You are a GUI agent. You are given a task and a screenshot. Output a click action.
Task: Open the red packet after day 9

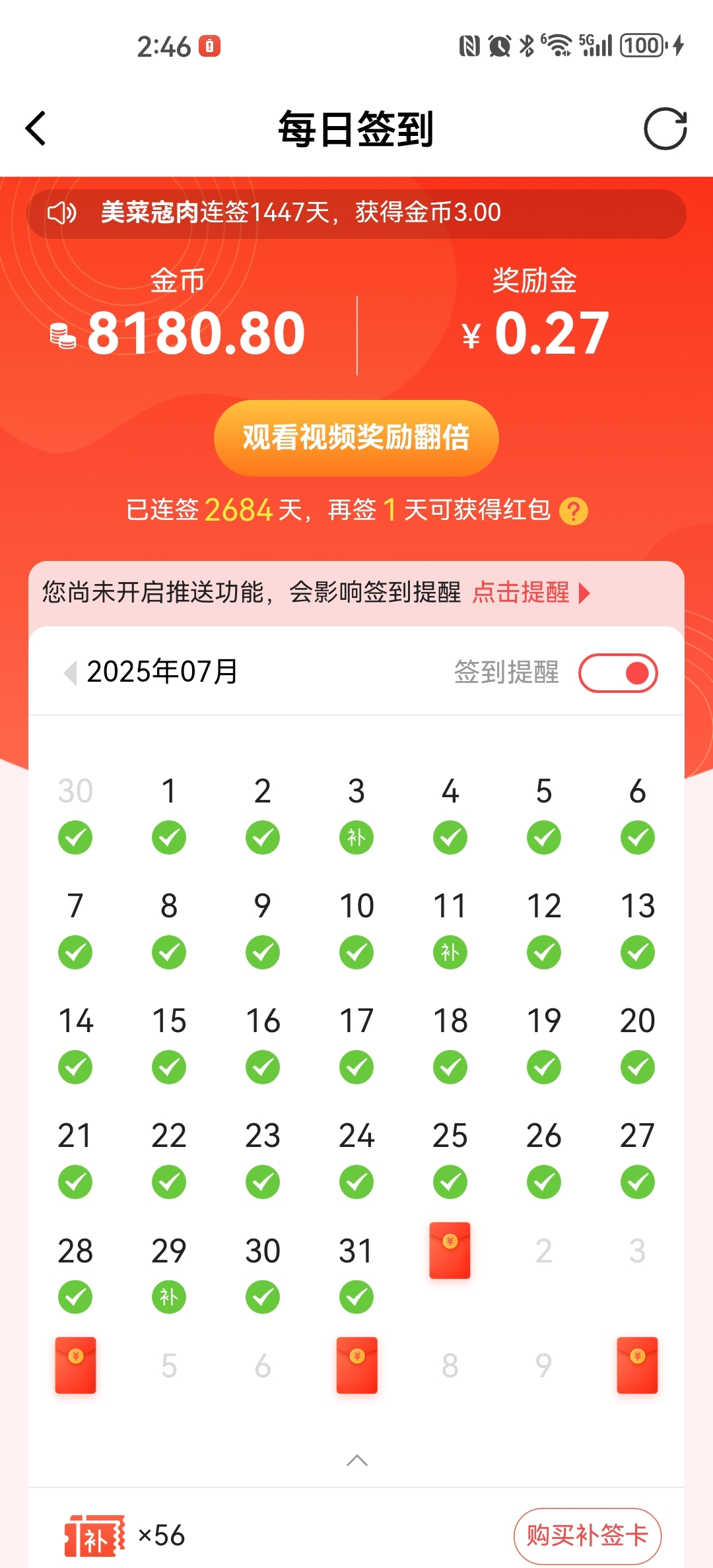[637, 1365]
